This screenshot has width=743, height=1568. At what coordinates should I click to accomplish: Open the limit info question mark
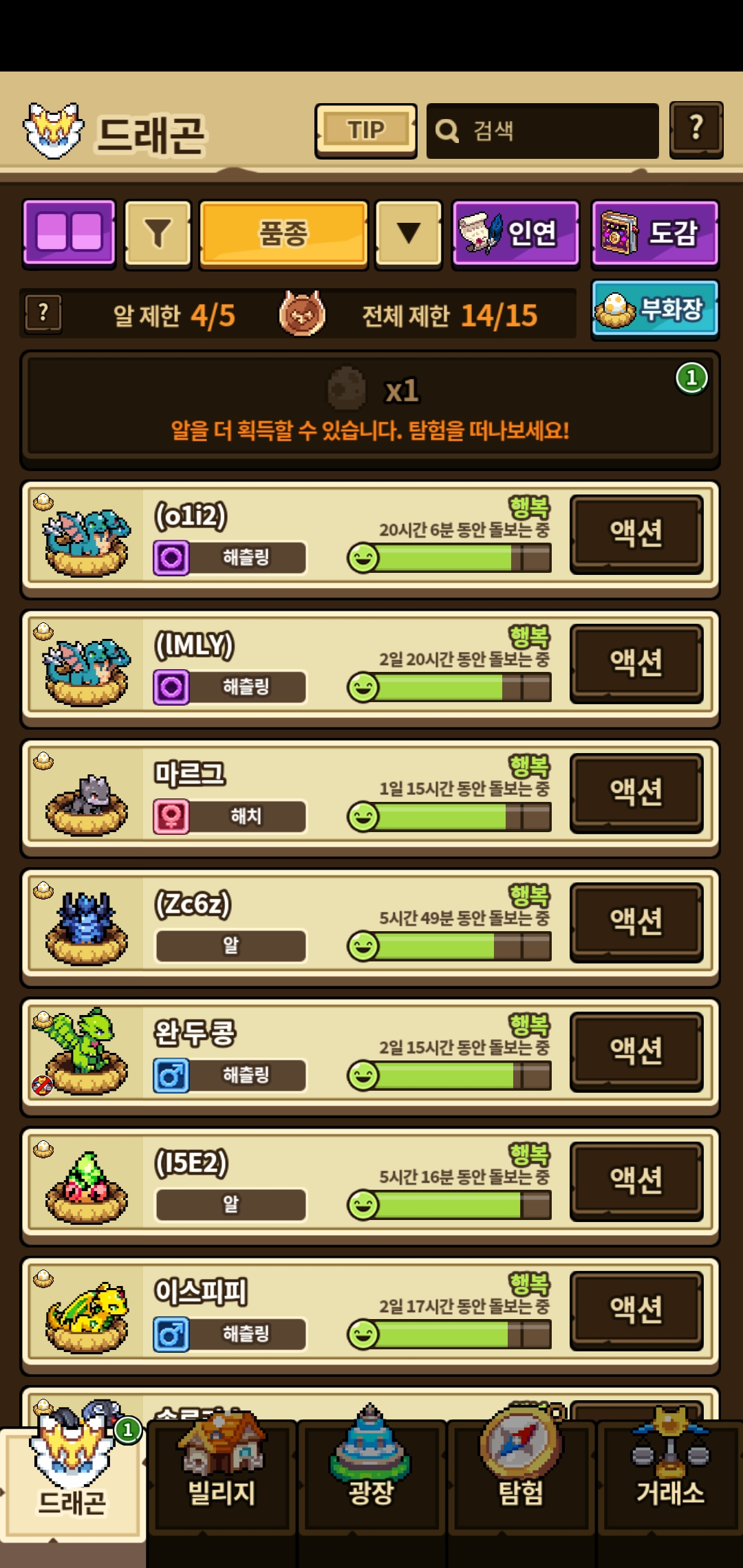[43, 314]
